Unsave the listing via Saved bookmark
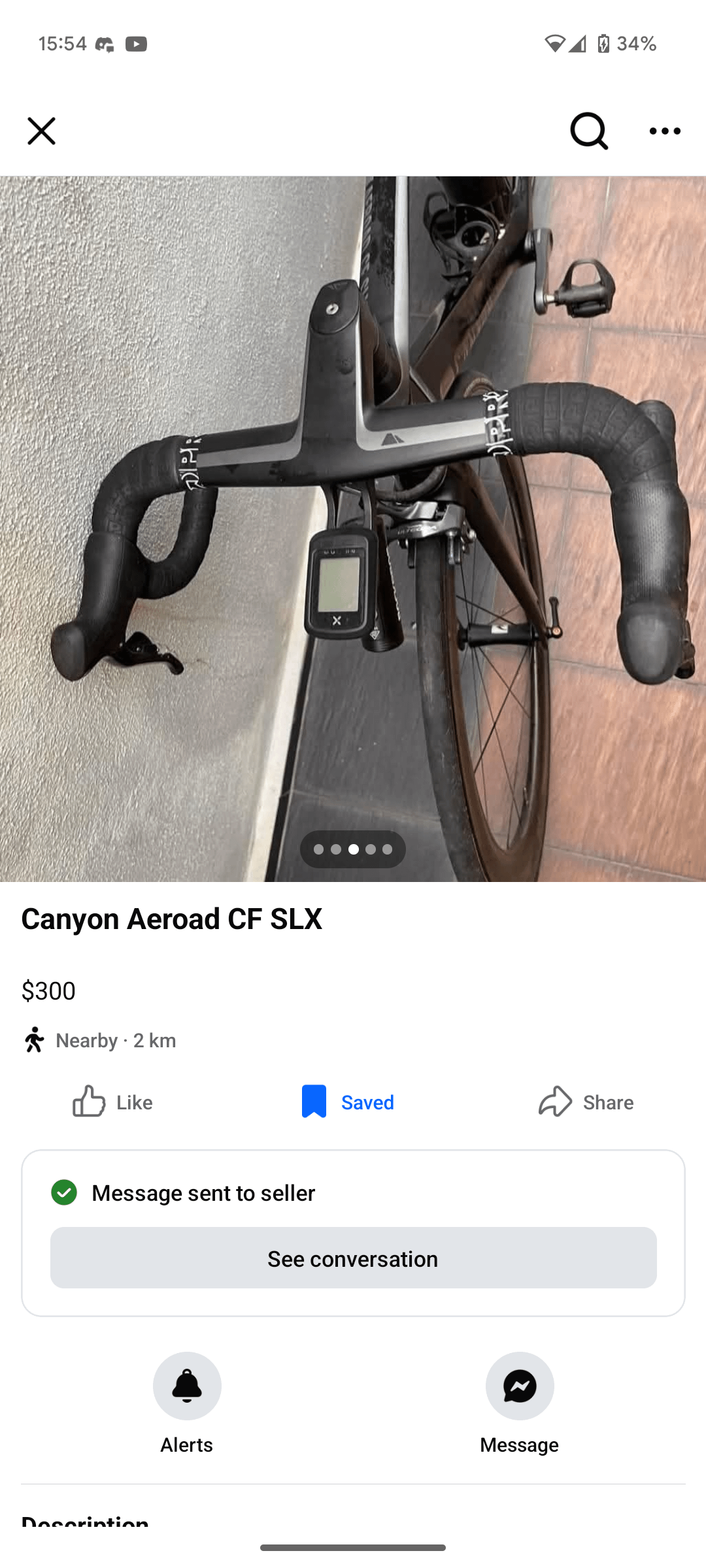This screenshot has height=1568, width=706. [347, 1102]
